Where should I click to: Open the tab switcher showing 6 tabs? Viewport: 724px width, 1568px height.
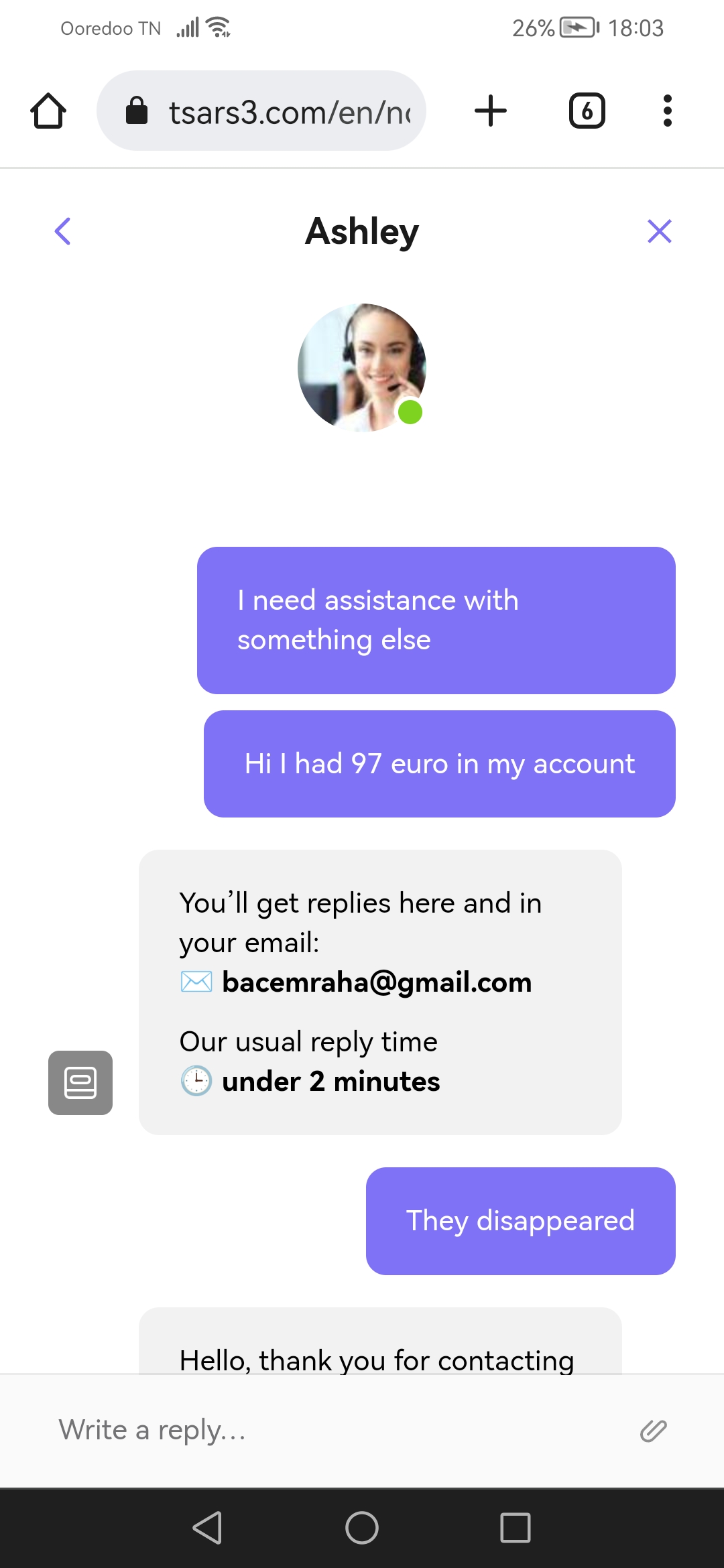click(587, 111)
